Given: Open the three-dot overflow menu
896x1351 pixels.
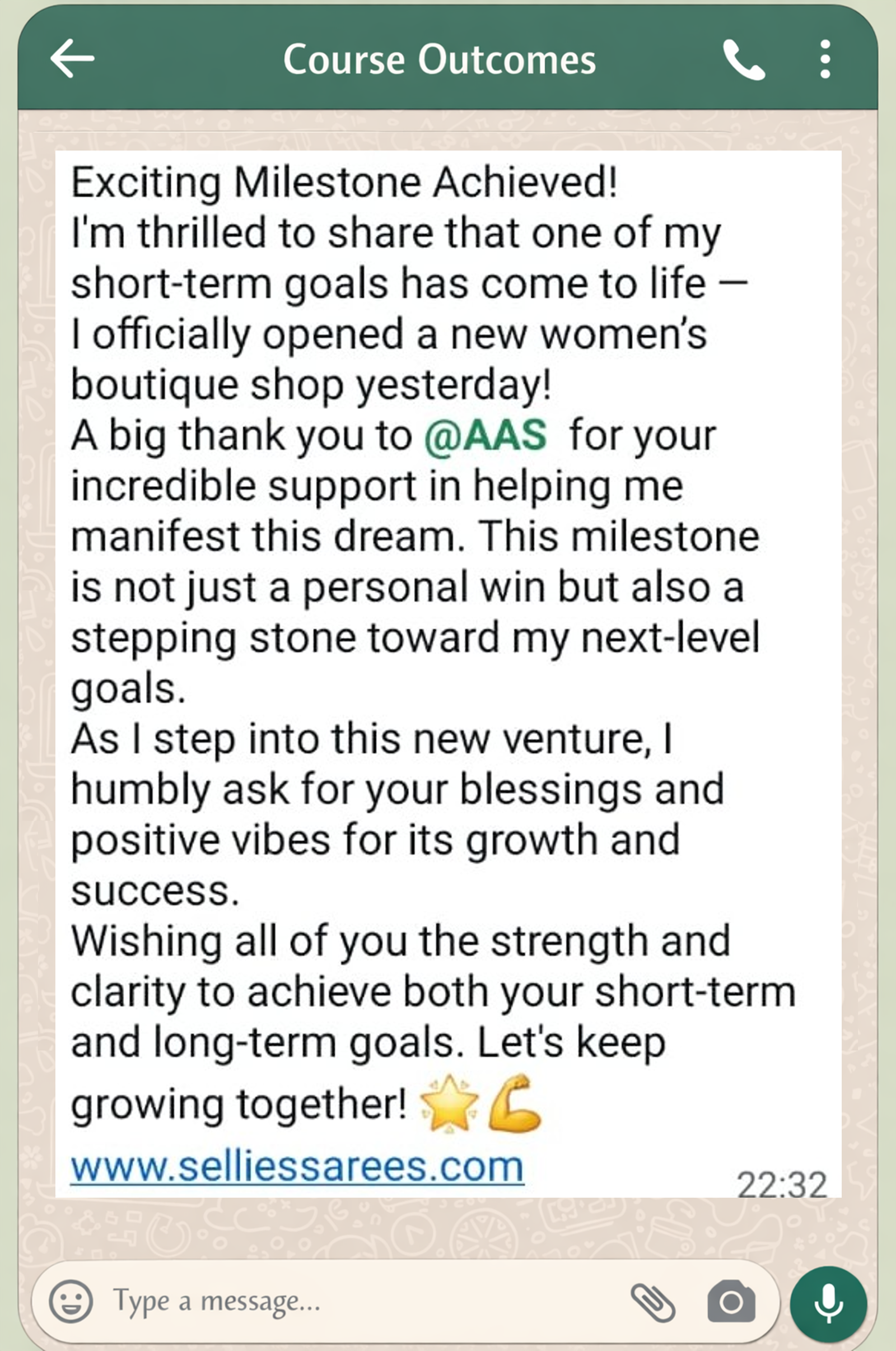Looking at the screenshot, I should point(824,59).
